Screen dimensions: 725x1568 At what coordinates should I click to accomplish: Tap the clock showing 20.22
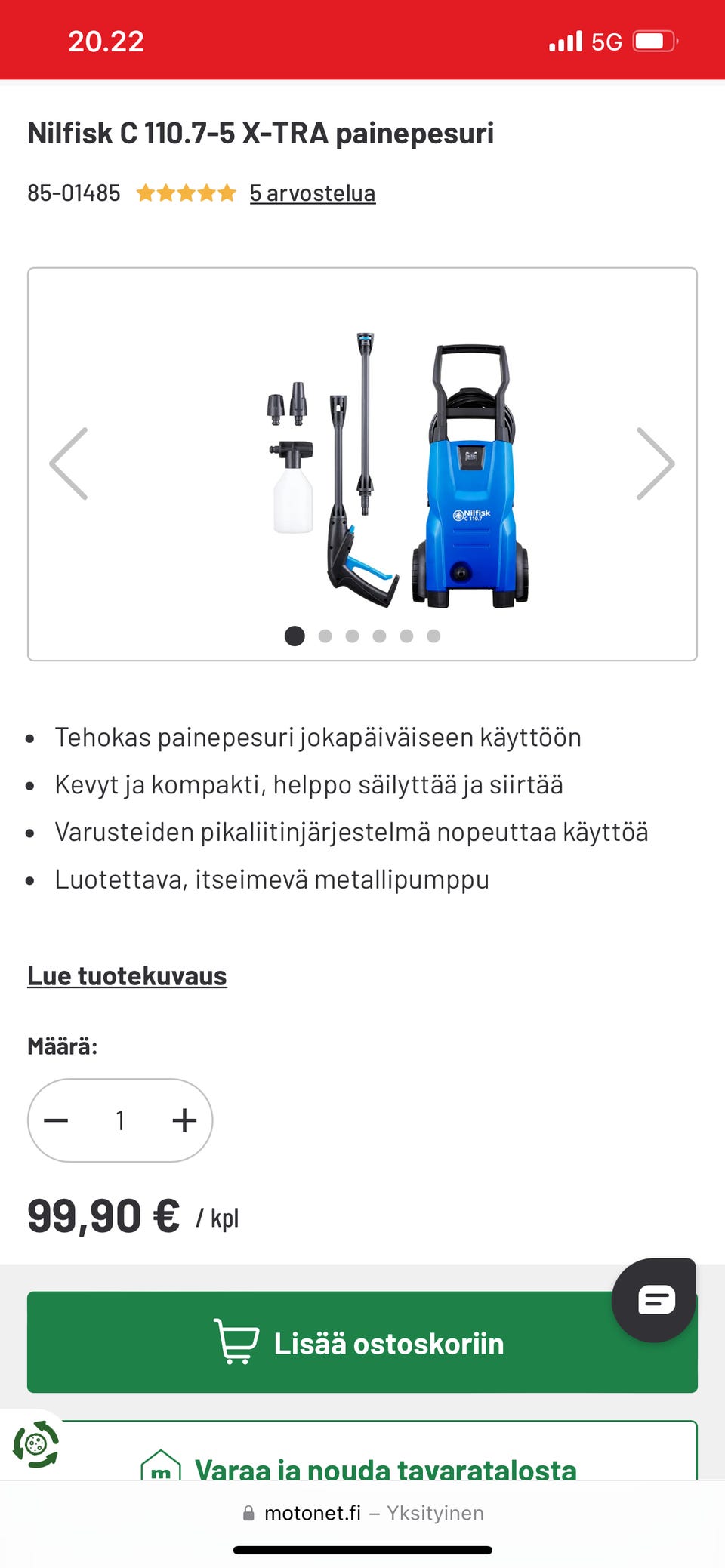tap(106, 40)
